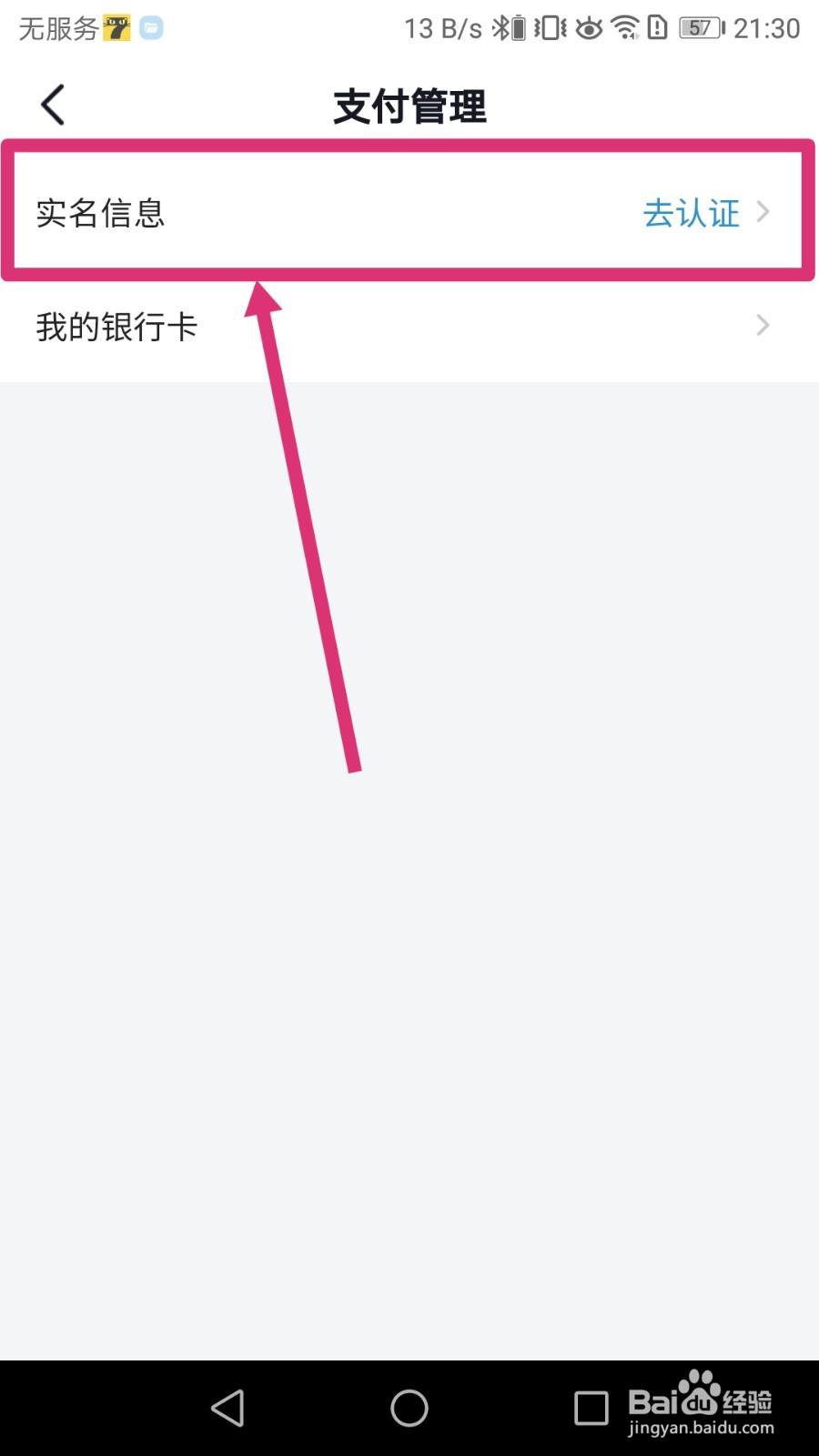Open the Bluetooth status icon

click(x=503, y=28)
